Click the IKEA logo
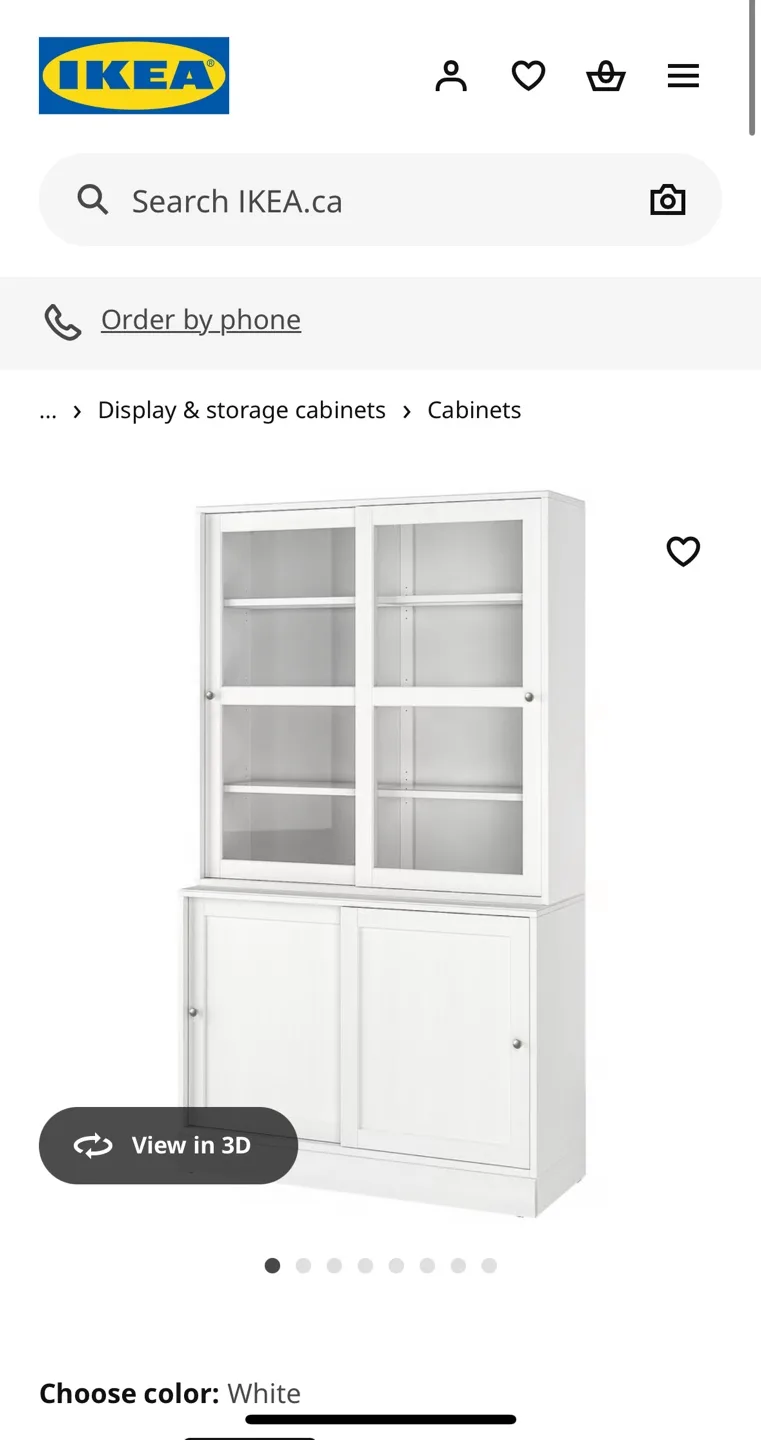 pos(133,75)
